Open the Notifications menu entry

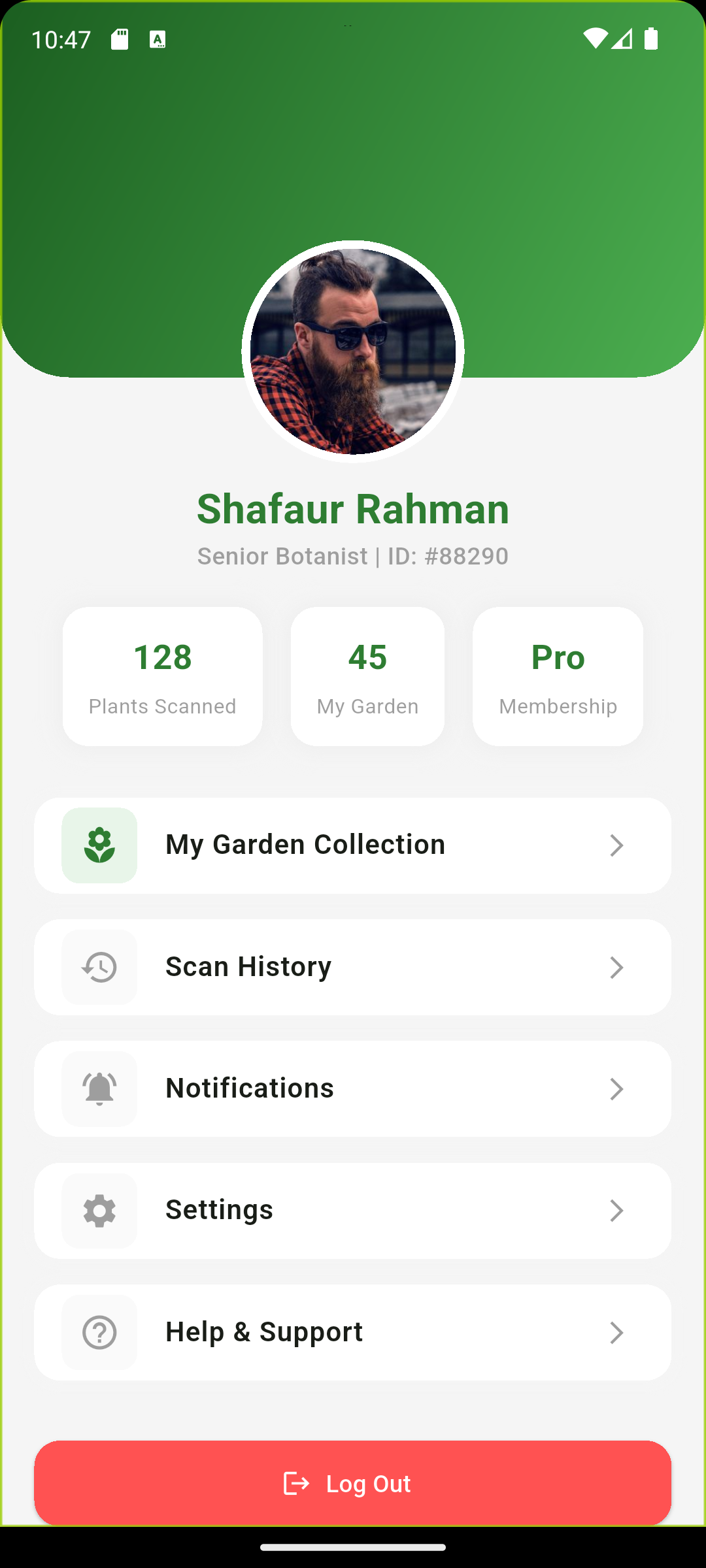pyautogui.click(x=353, y=1088)
